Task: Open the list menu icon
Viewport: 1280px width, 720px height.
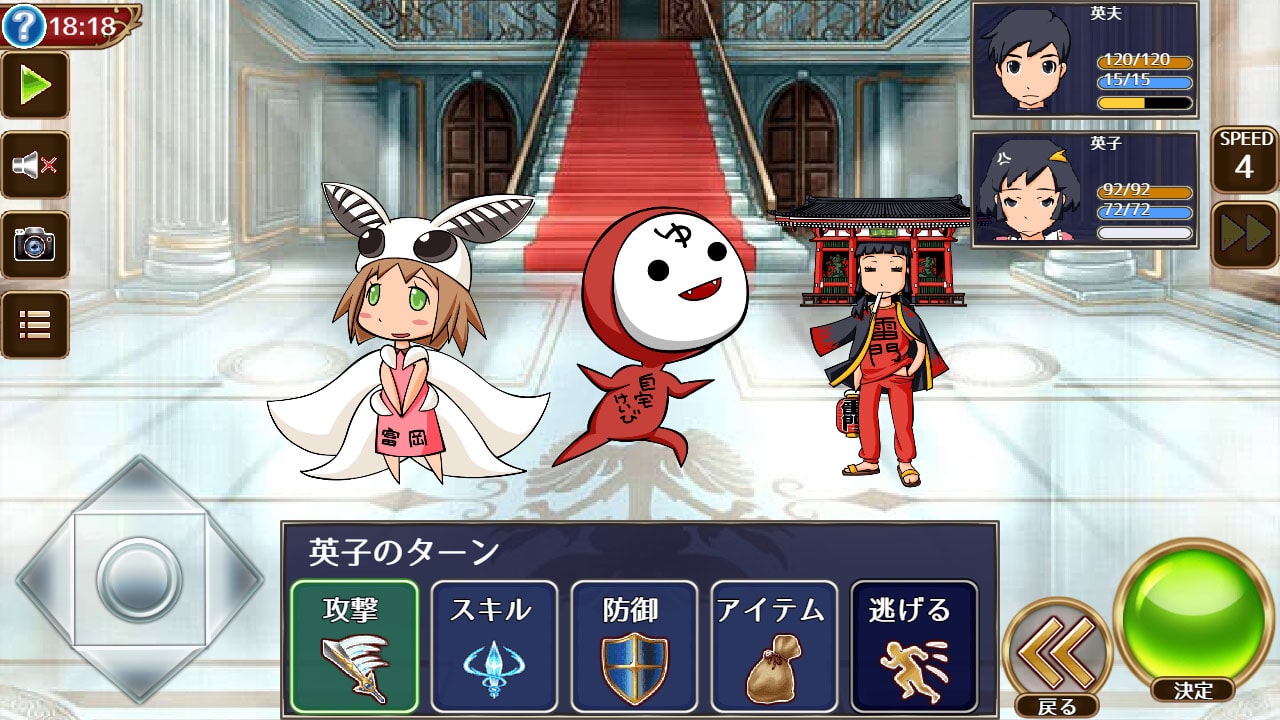Action: pyautogui.click(x=35, y=324)
